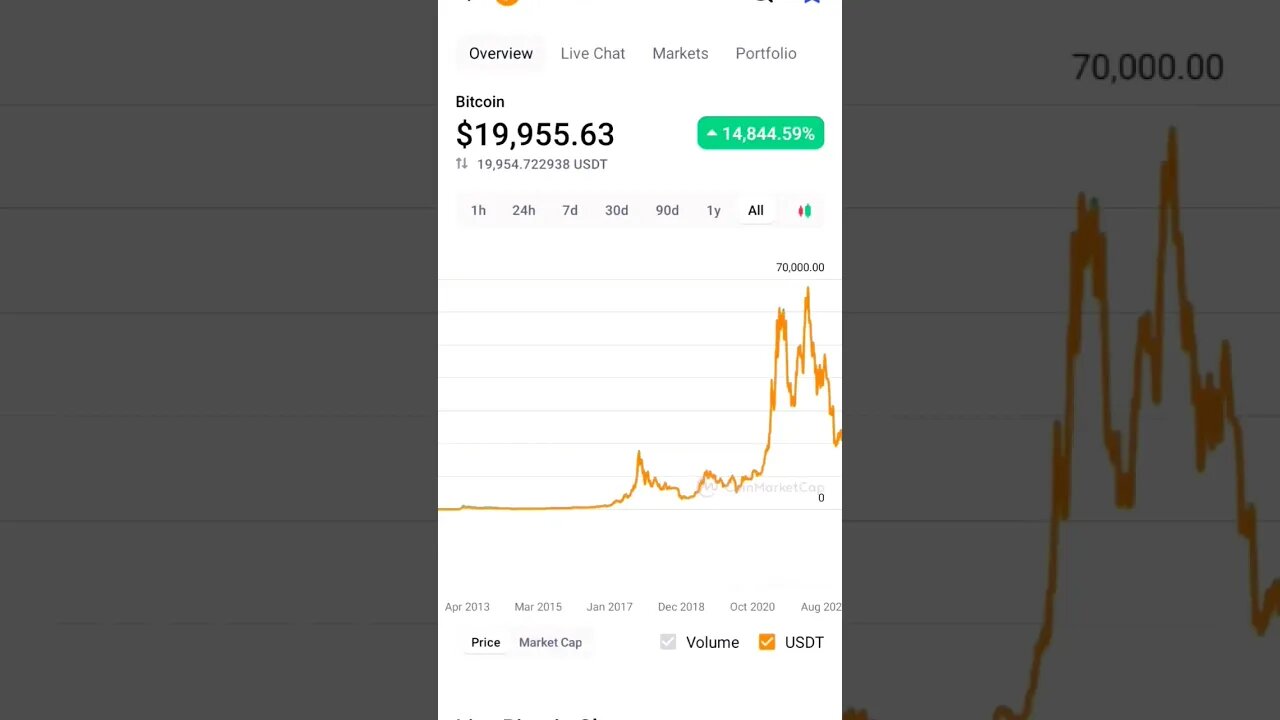The image size is (1280, 720).
Task: Uncheck the USDT checkbox
Action: pos(767,643)
